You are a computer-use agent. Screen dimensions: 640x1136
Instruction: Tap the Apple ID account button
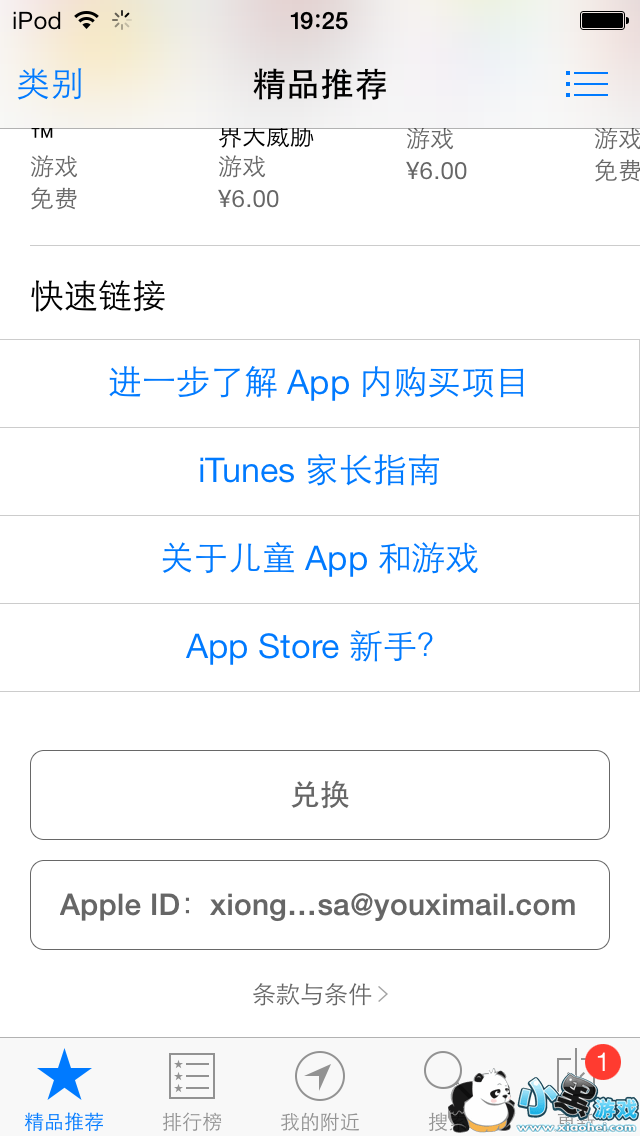point(320,905)
